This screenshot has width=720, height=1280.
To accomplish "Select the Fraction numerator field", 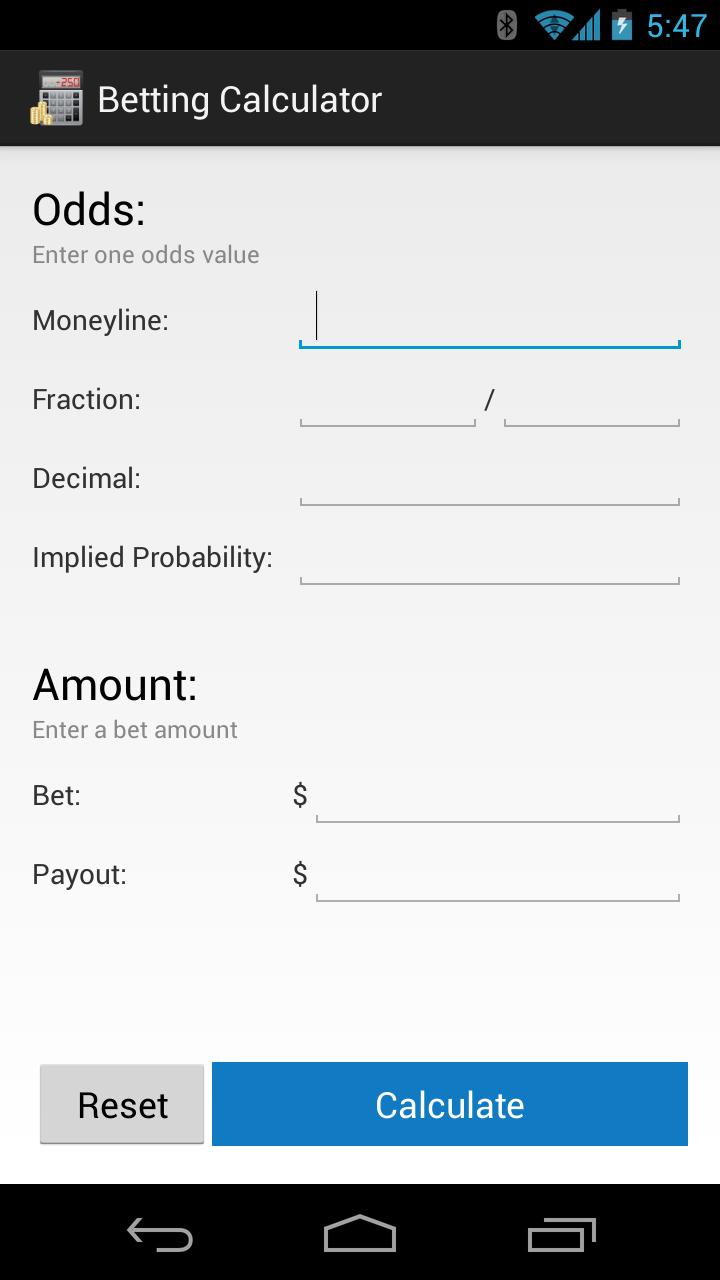I will (x=386, y=405).
